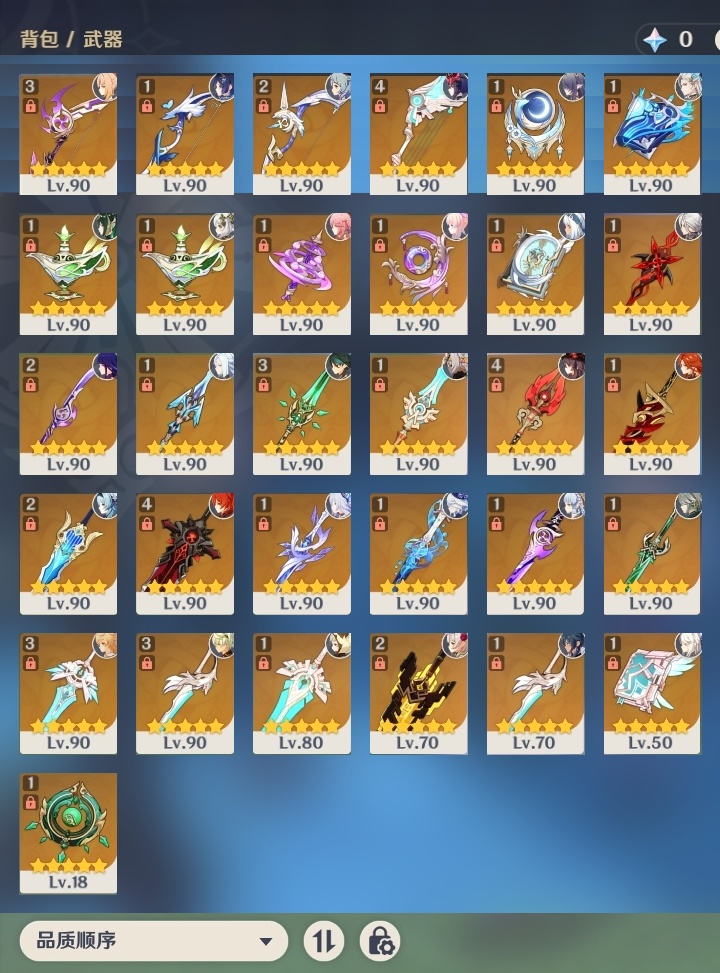Open the 品质顺序 sort dropdown

pos(153,941)
